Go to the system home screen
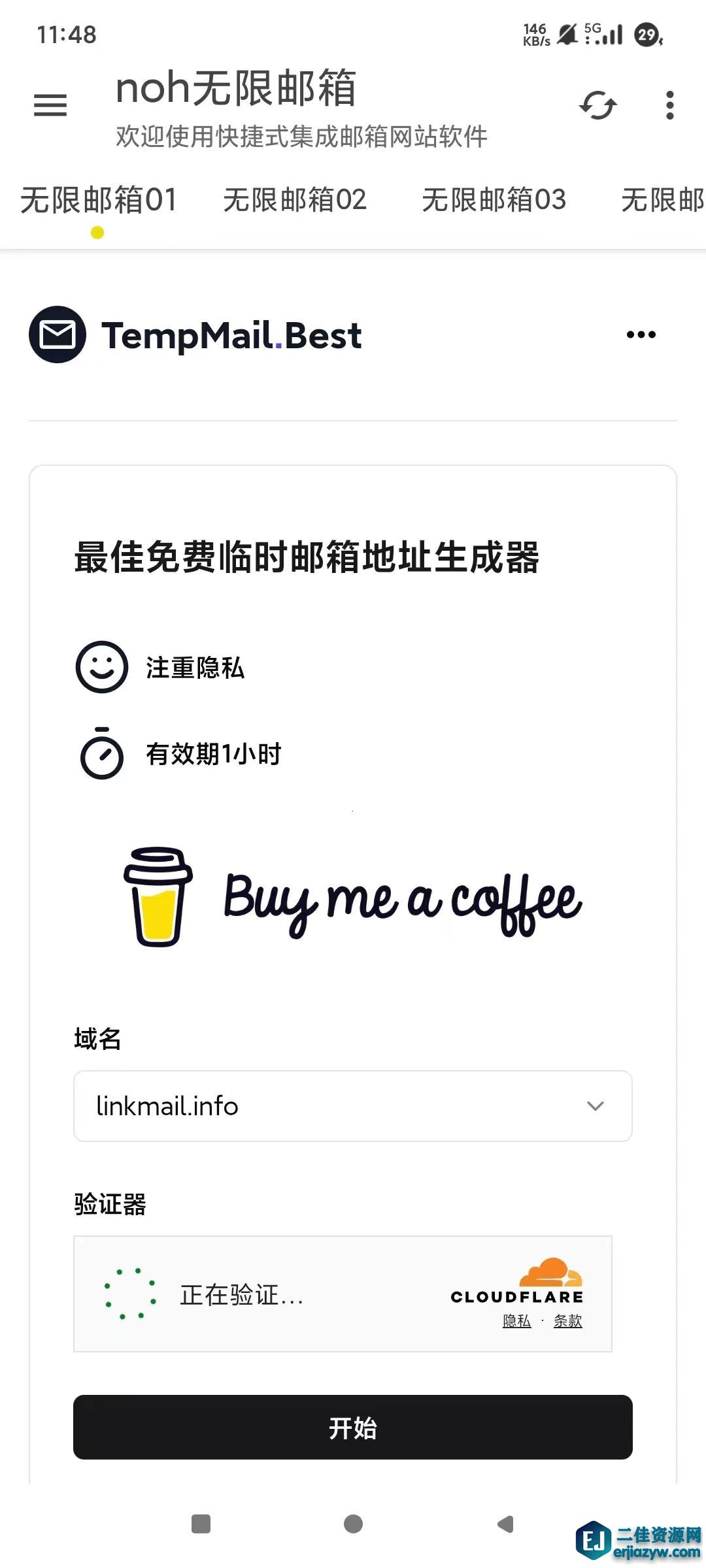This screenshot has width=706, height=1568. (x=353, y=1524)
